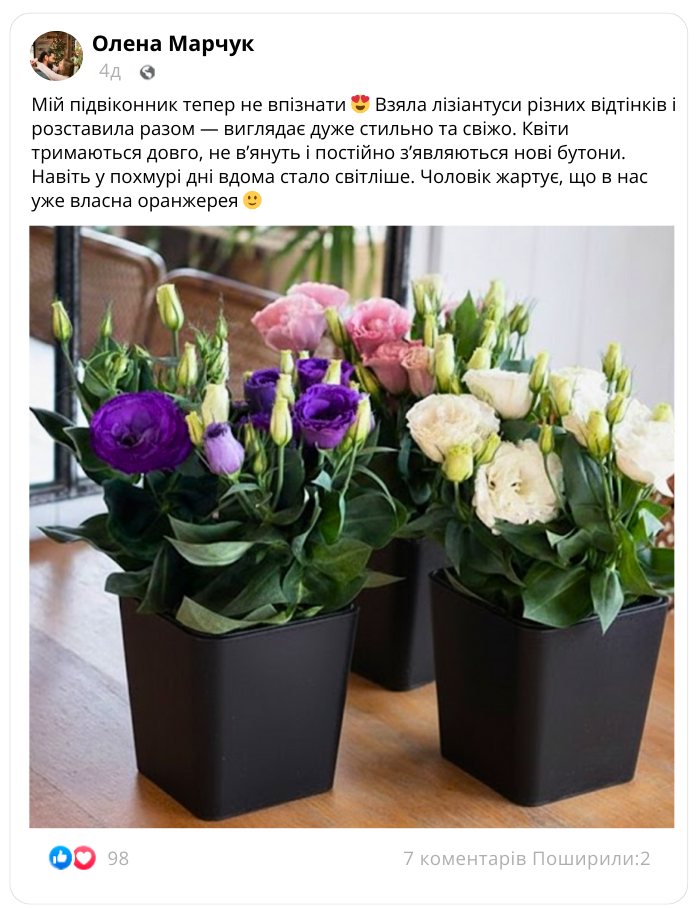View the Поширили:2 shares
698x908 pixels.
coord(591,858)
